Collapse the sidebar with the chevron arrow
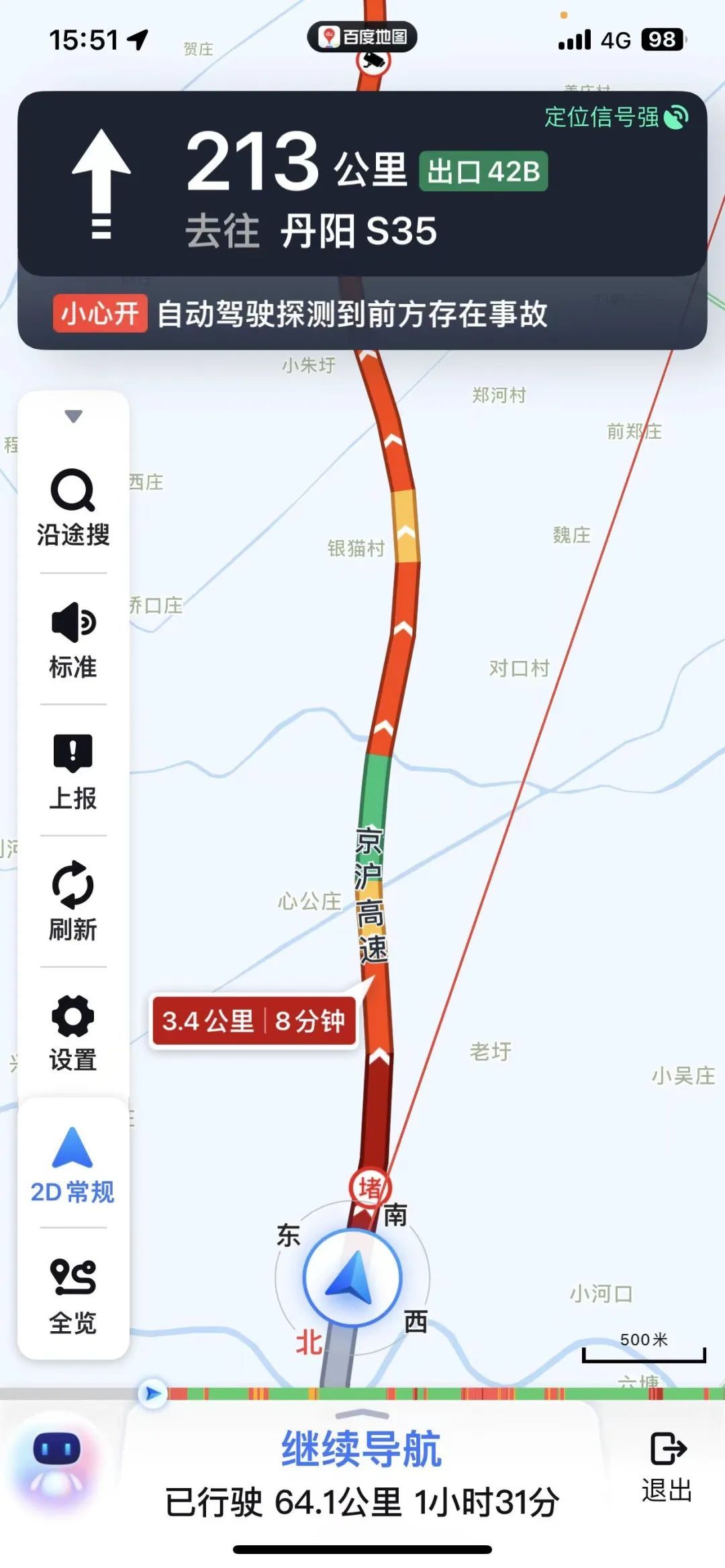Image resolution: width=725 pixels, height=1568 pixels. pos(74,415)
